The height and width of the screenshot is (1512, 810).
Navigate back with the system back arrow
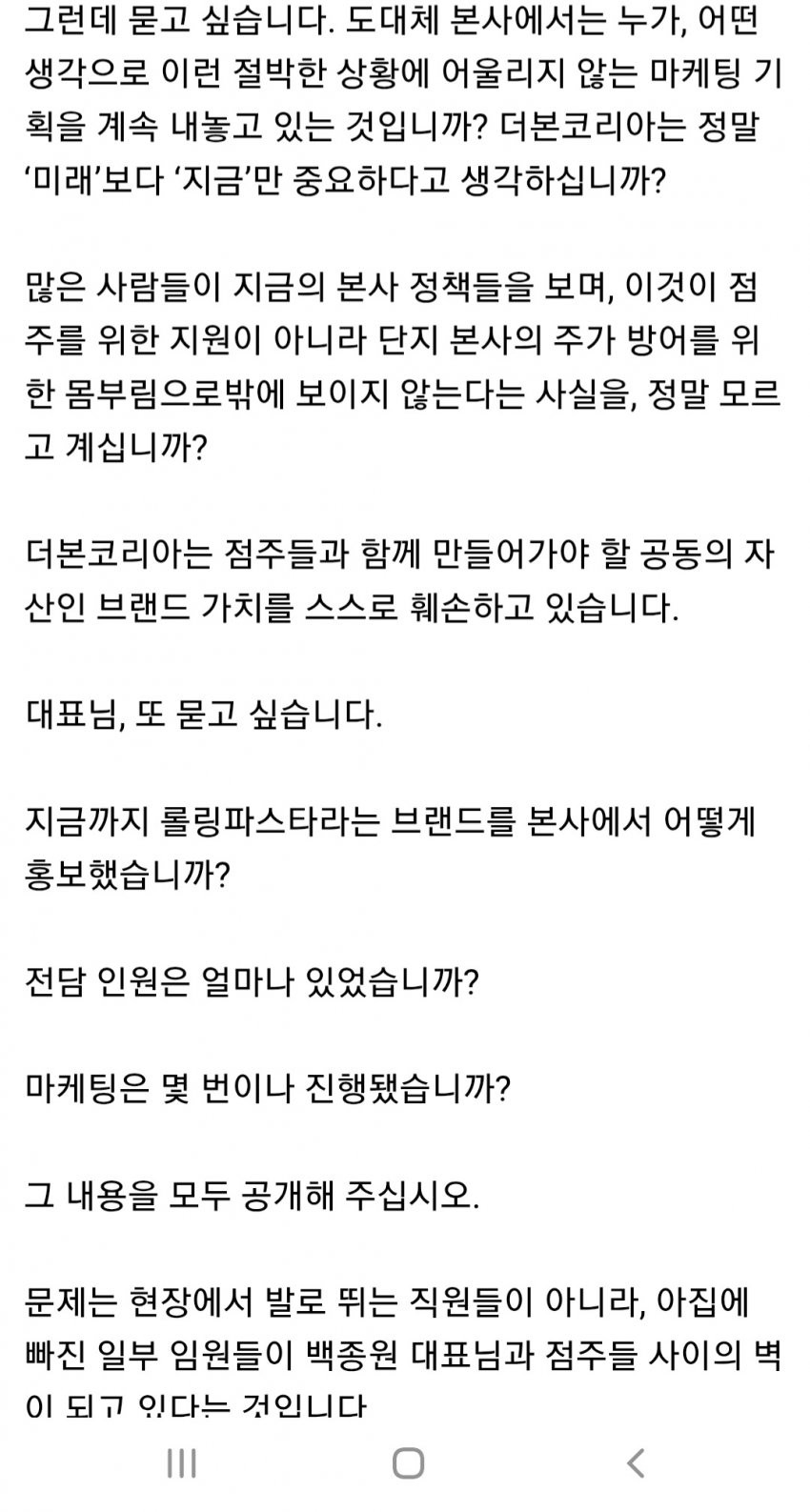[x=636, y=1463]
